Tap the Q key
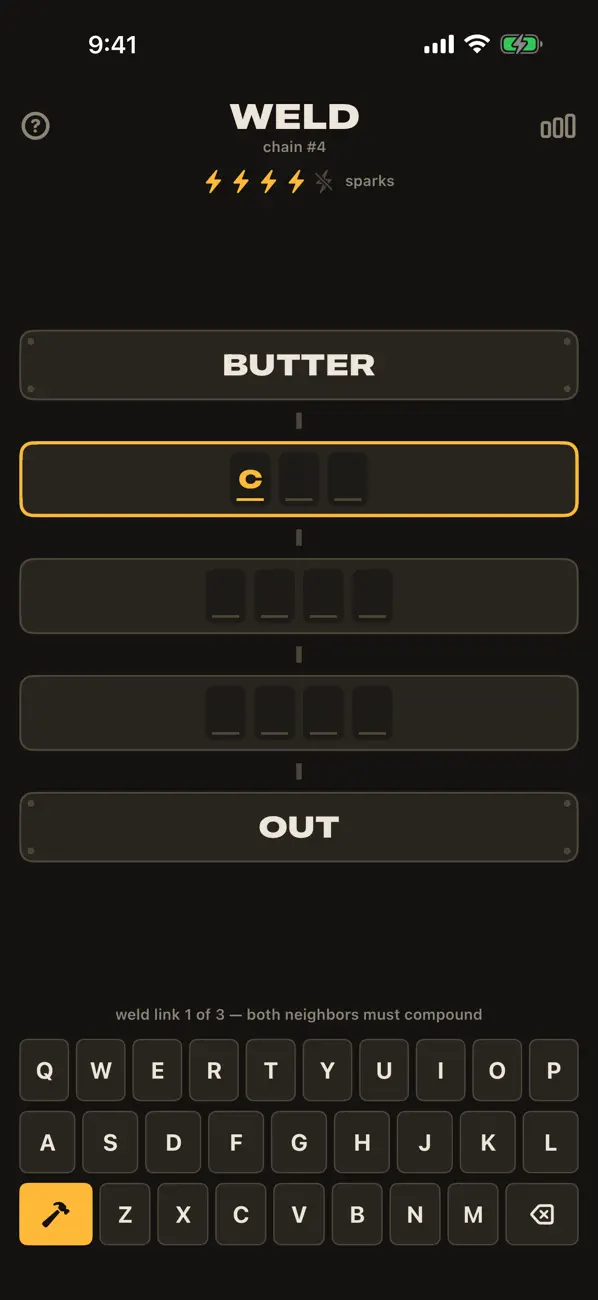 point(44,1070)
